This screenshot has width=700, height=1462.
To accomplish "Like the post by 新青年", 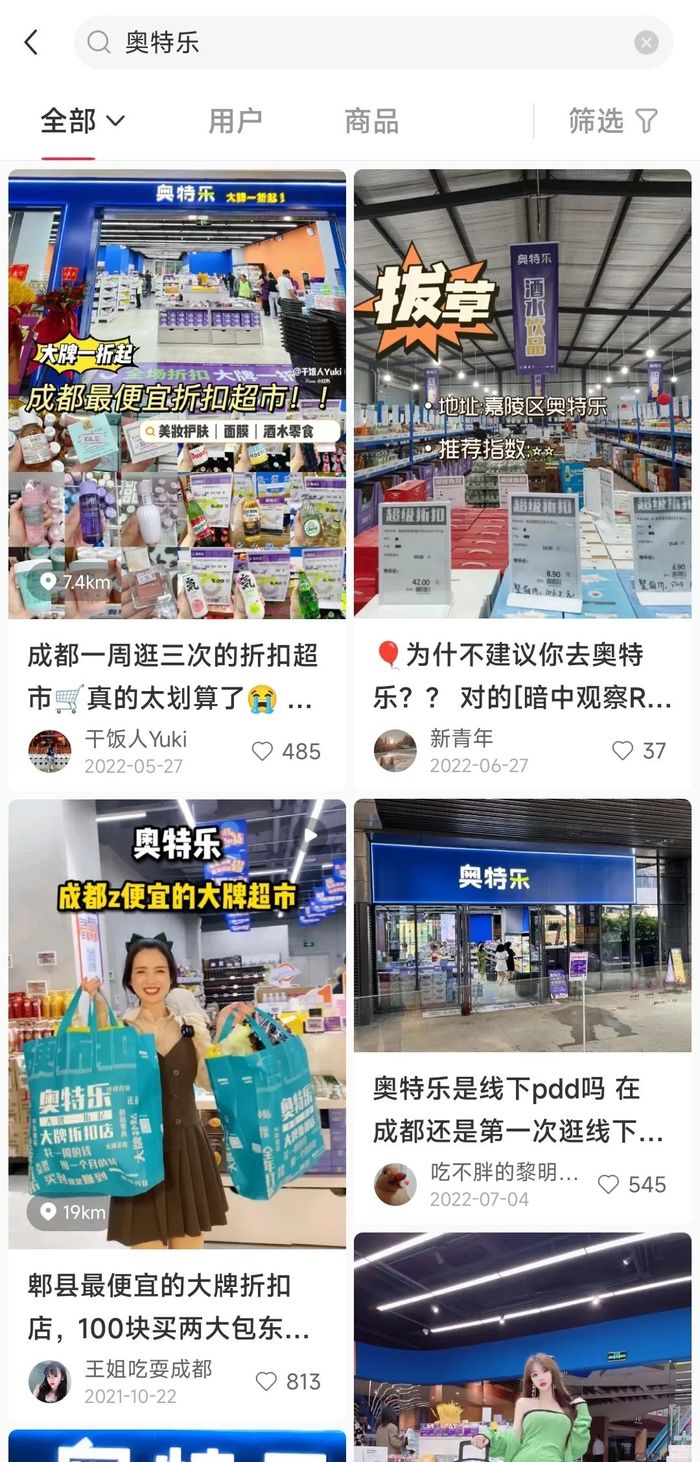I will click(x=622, y=750).
